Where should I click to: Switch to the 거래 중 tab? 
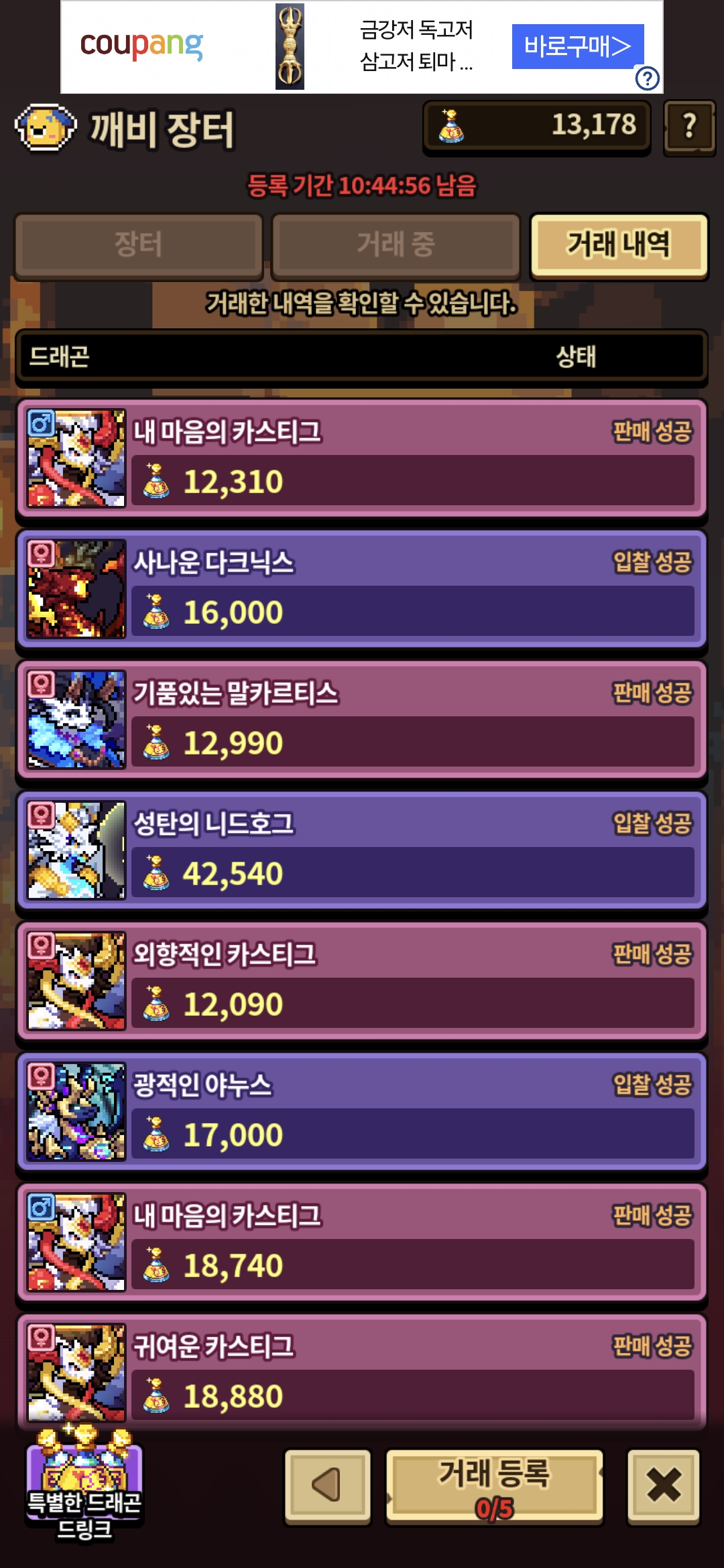tap(396, 245)
